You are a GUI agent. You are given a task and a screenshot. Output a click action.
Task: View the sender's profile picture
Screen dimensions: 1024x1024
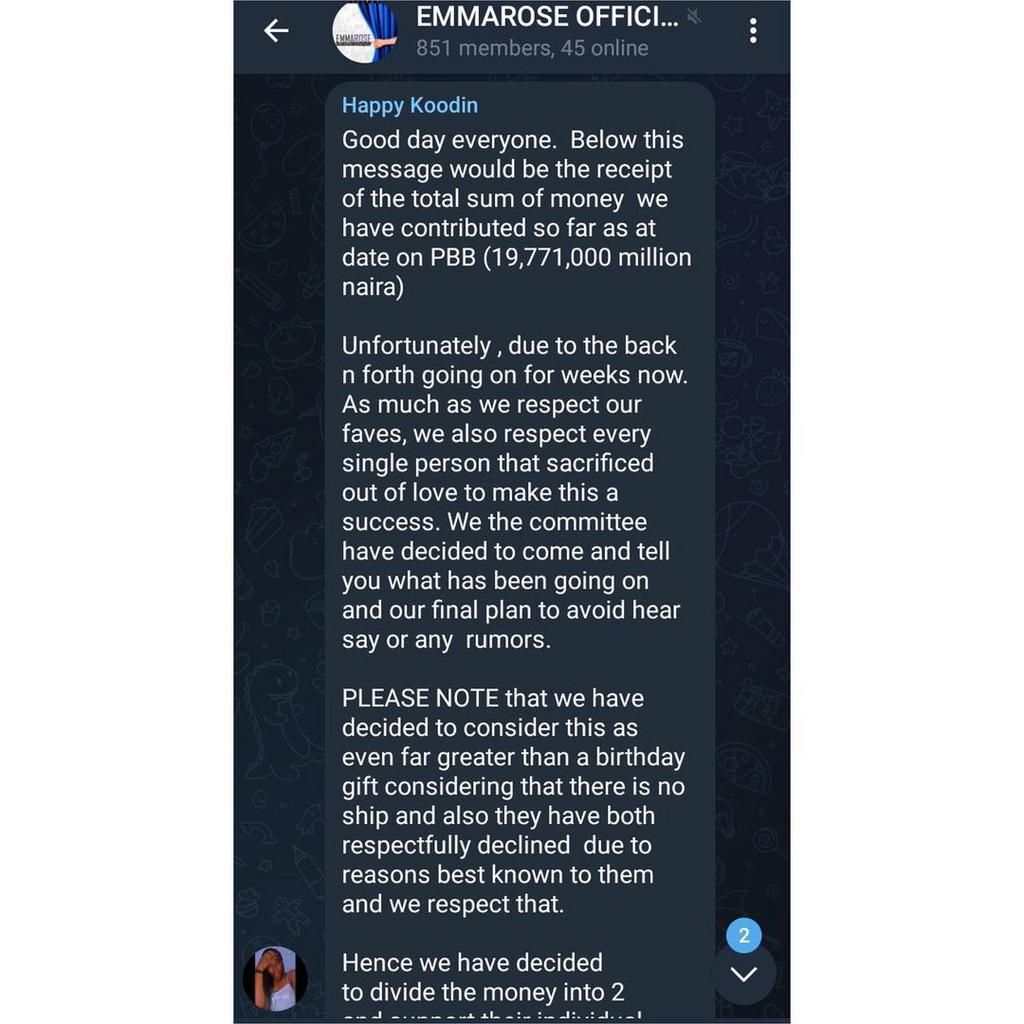275,978
